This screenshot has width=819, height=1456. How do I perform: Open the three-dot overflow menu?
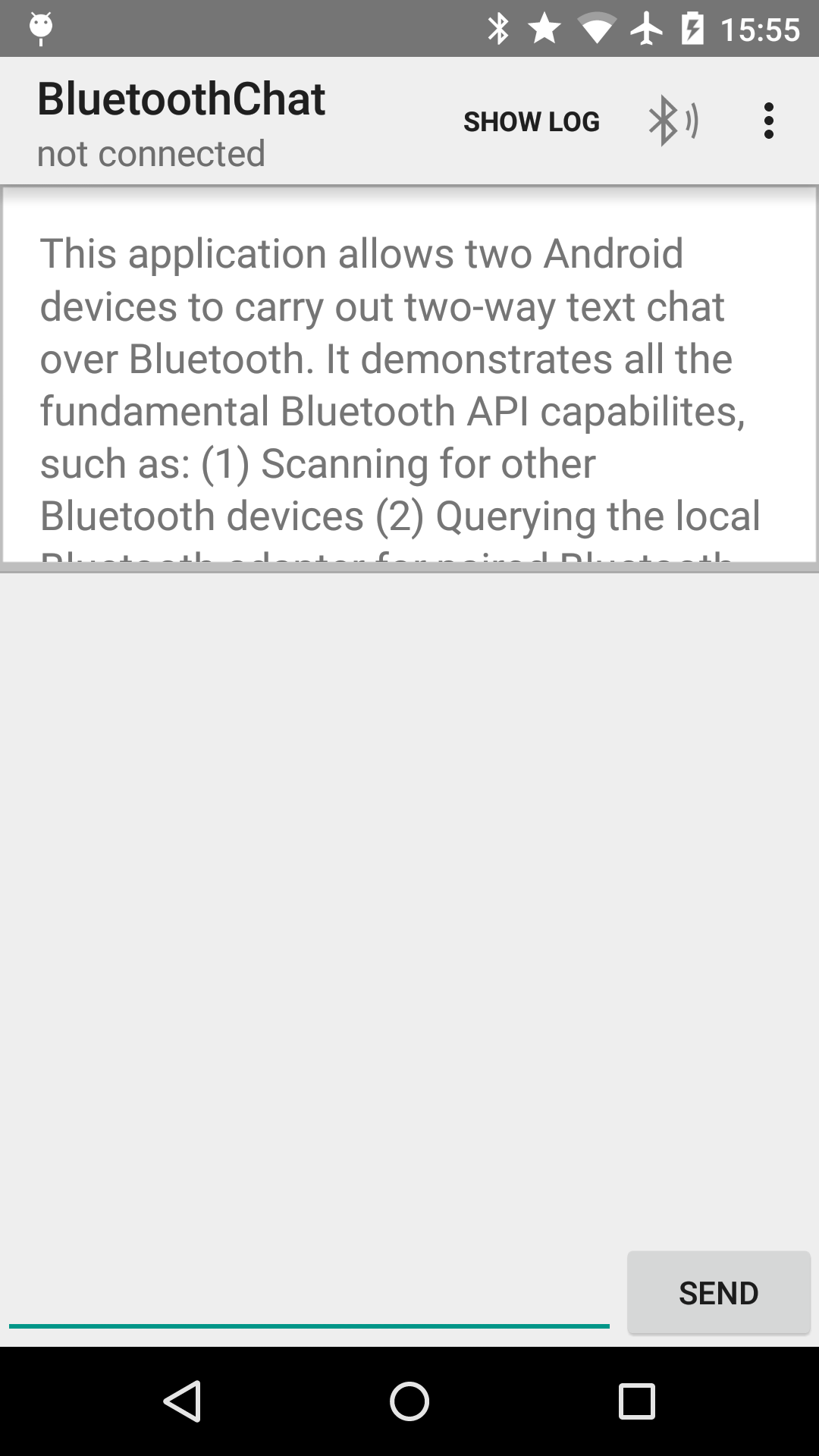[x=769, y=121]
